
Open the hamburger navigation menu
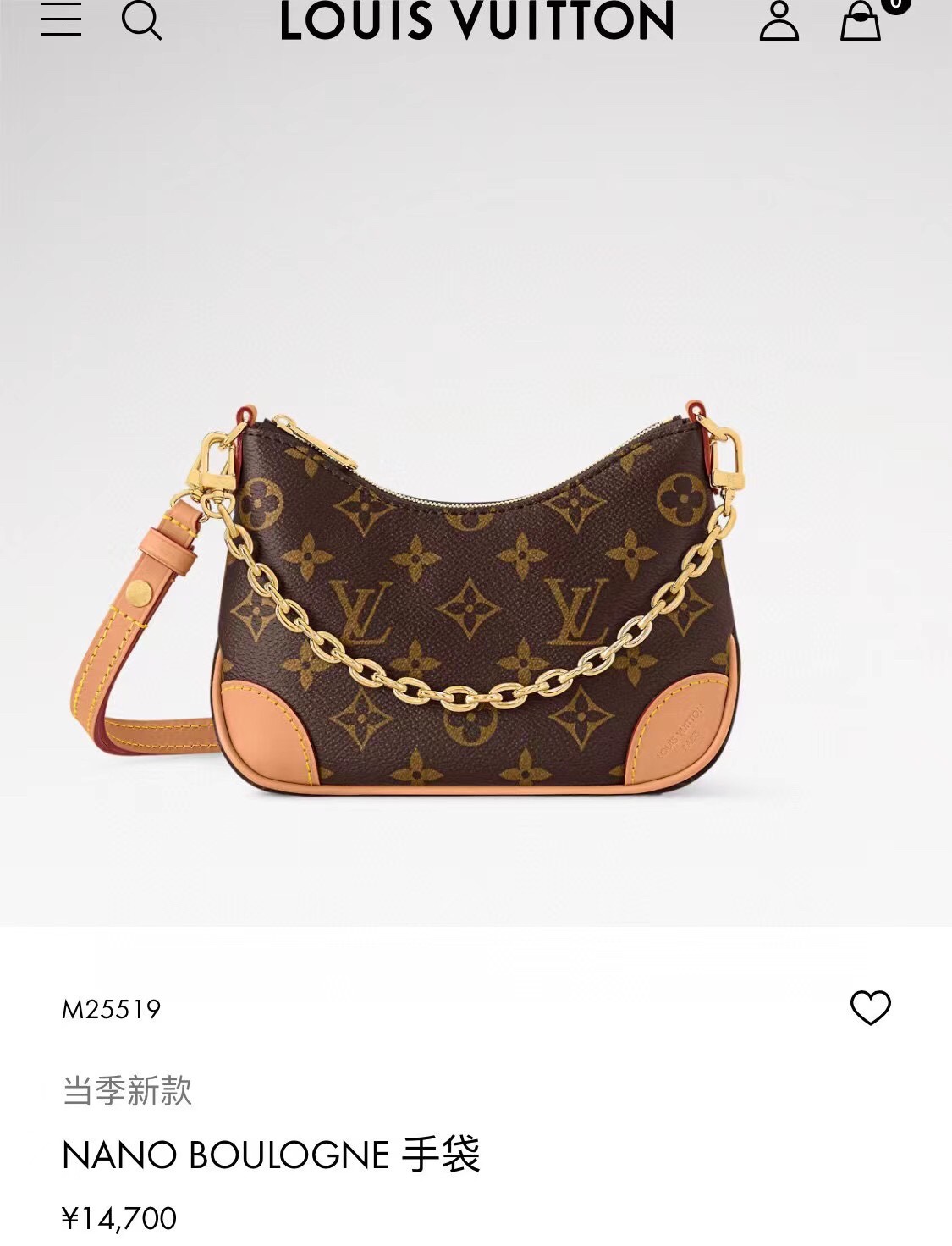[61, 19]
